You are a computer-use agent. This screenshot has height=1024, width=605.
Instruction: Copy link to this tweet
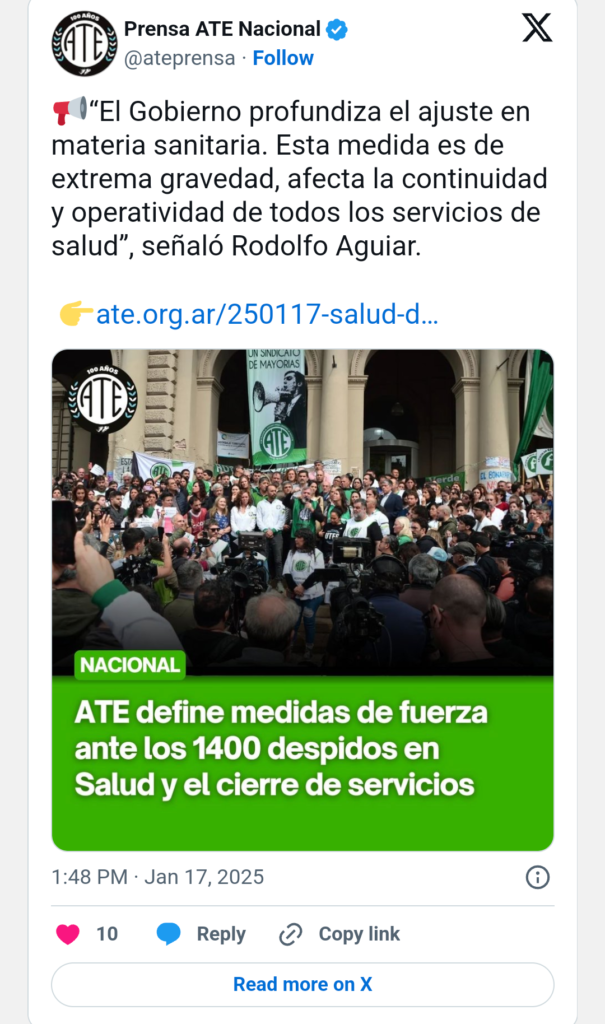pyautogui.click(x=339, y=934)
